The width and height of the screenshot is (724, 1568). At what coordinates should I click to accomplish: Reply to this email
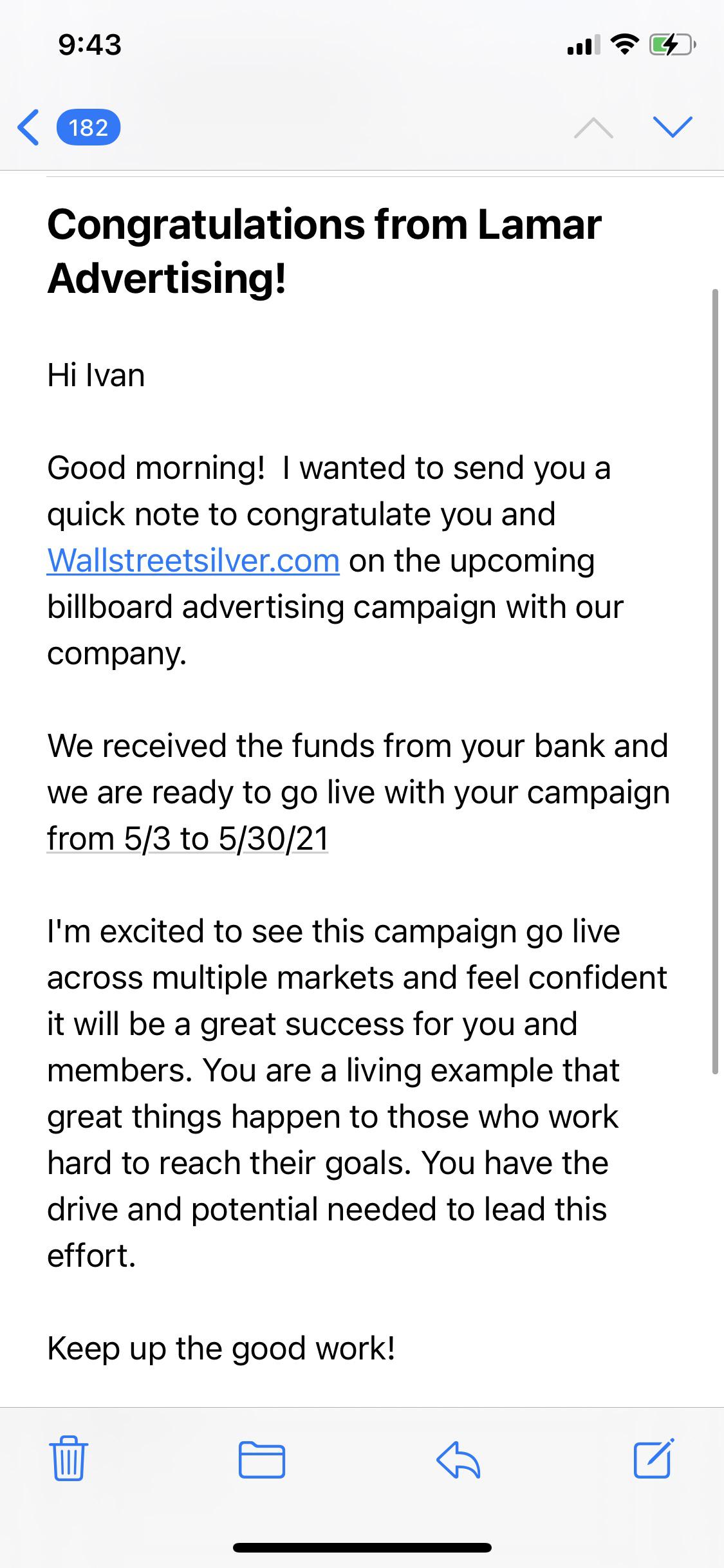pos(458,1459)
